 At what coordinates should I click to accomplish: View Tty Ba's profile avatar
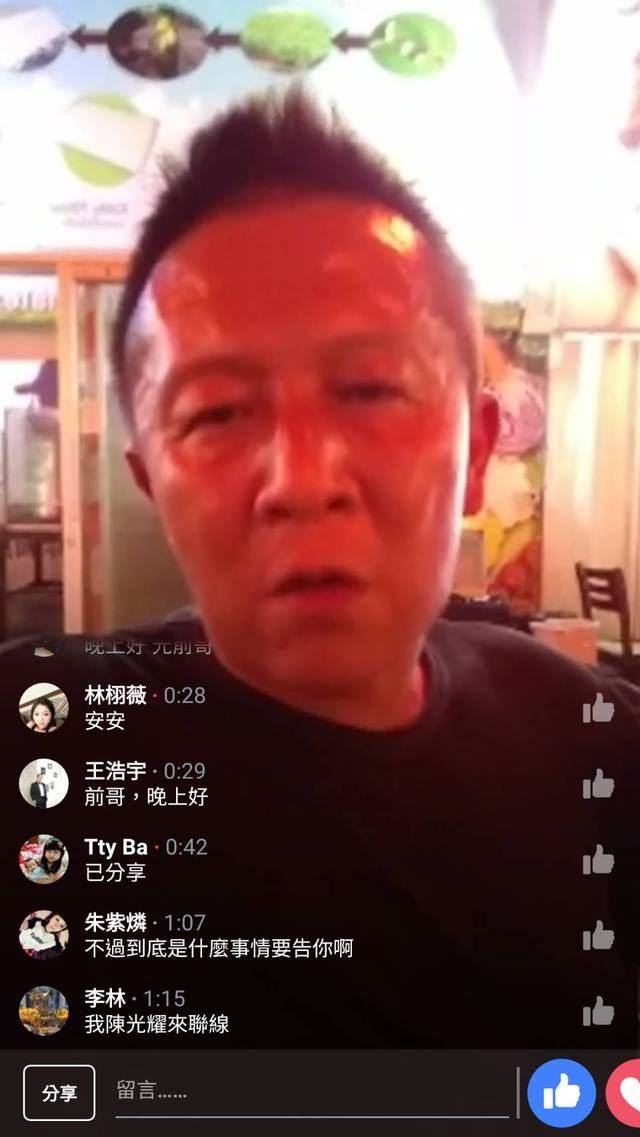[44, 860]
